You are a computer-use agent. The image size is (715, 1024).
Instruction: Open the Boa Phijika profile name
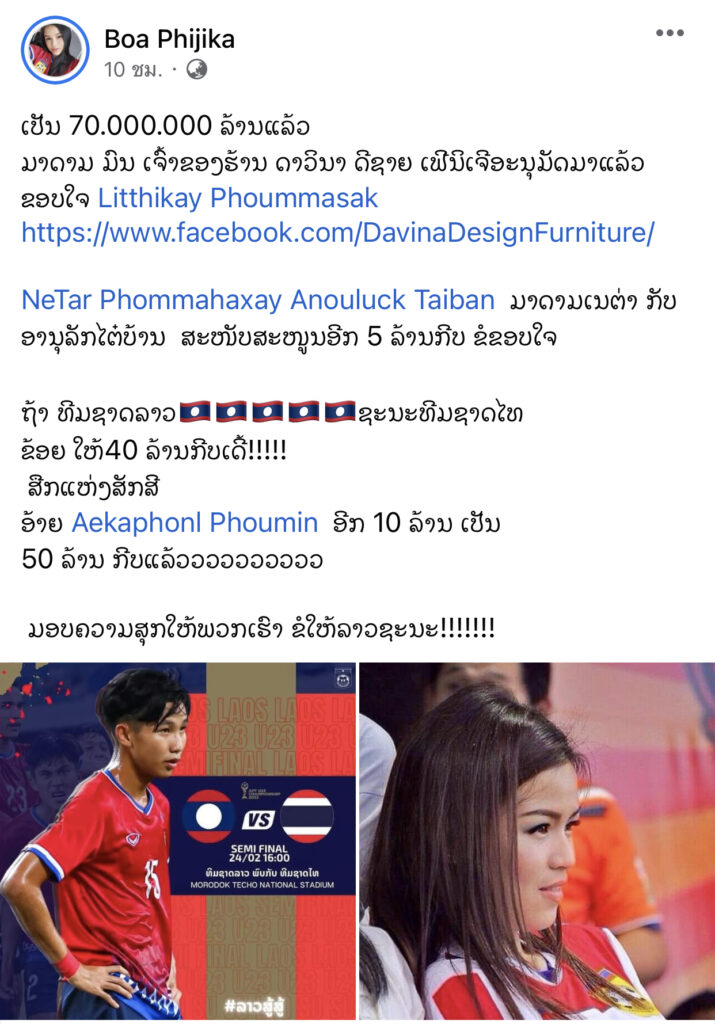pos(169,39)
